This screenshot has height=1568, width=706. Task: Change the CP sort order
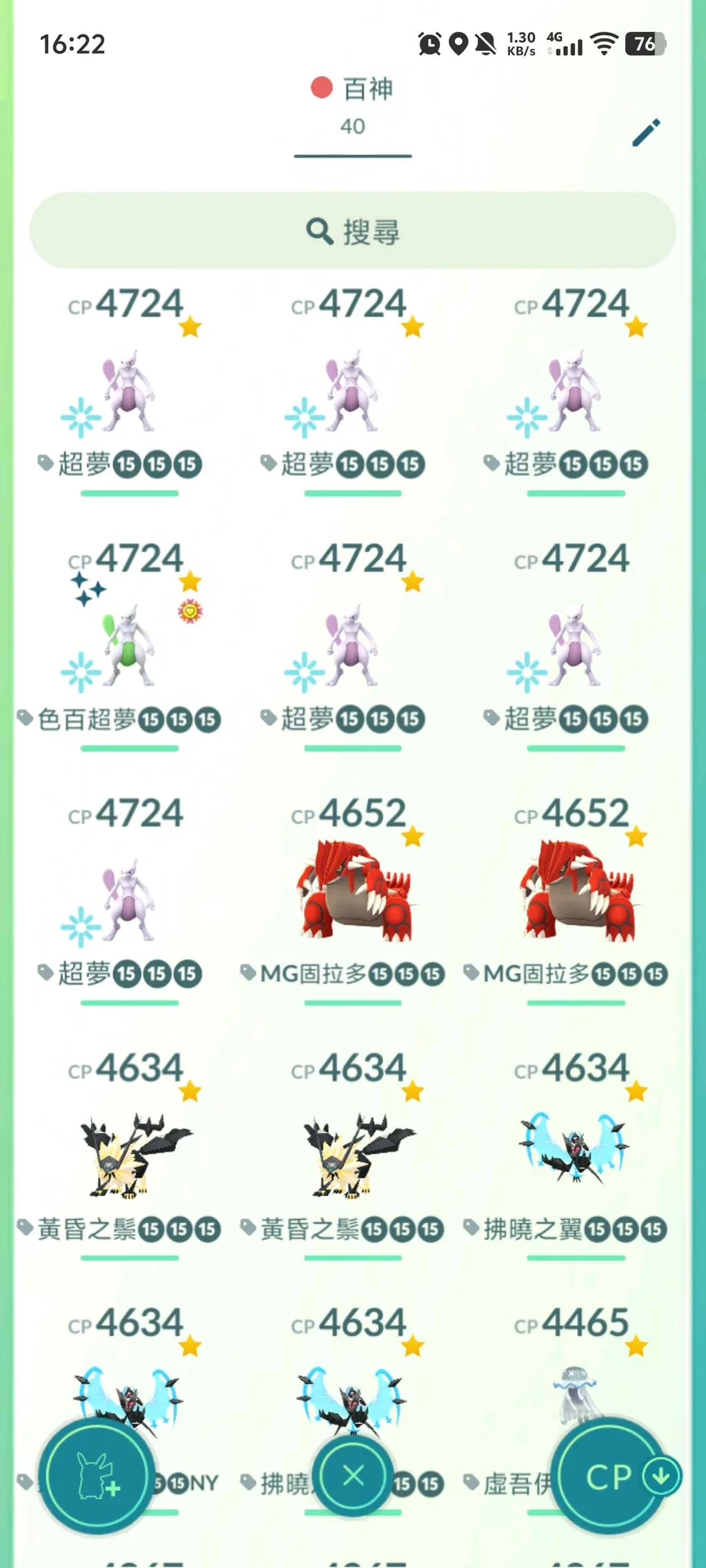(612, 1477)
